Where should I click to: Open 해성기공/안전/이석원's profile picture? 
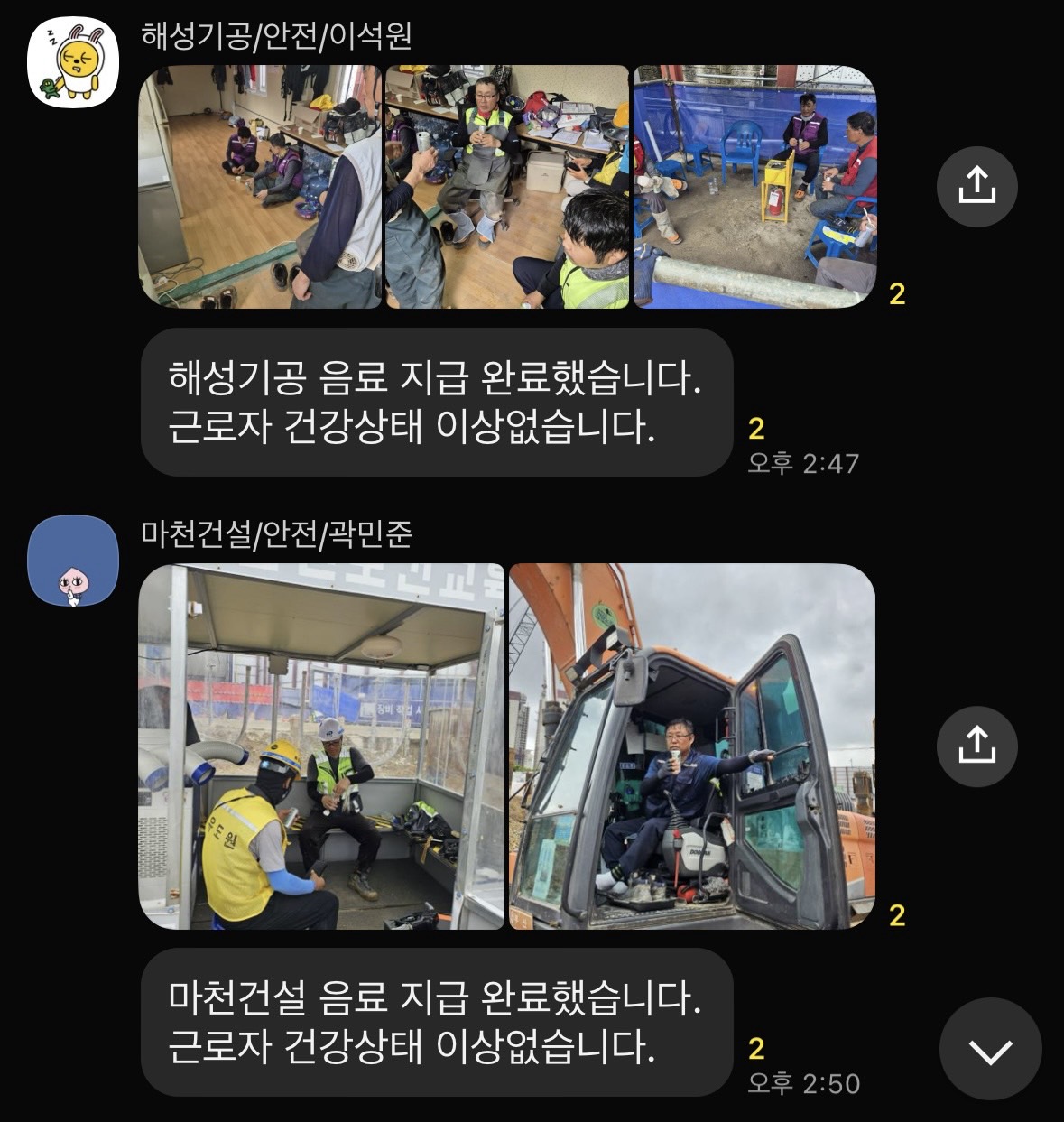click(73, 61)
